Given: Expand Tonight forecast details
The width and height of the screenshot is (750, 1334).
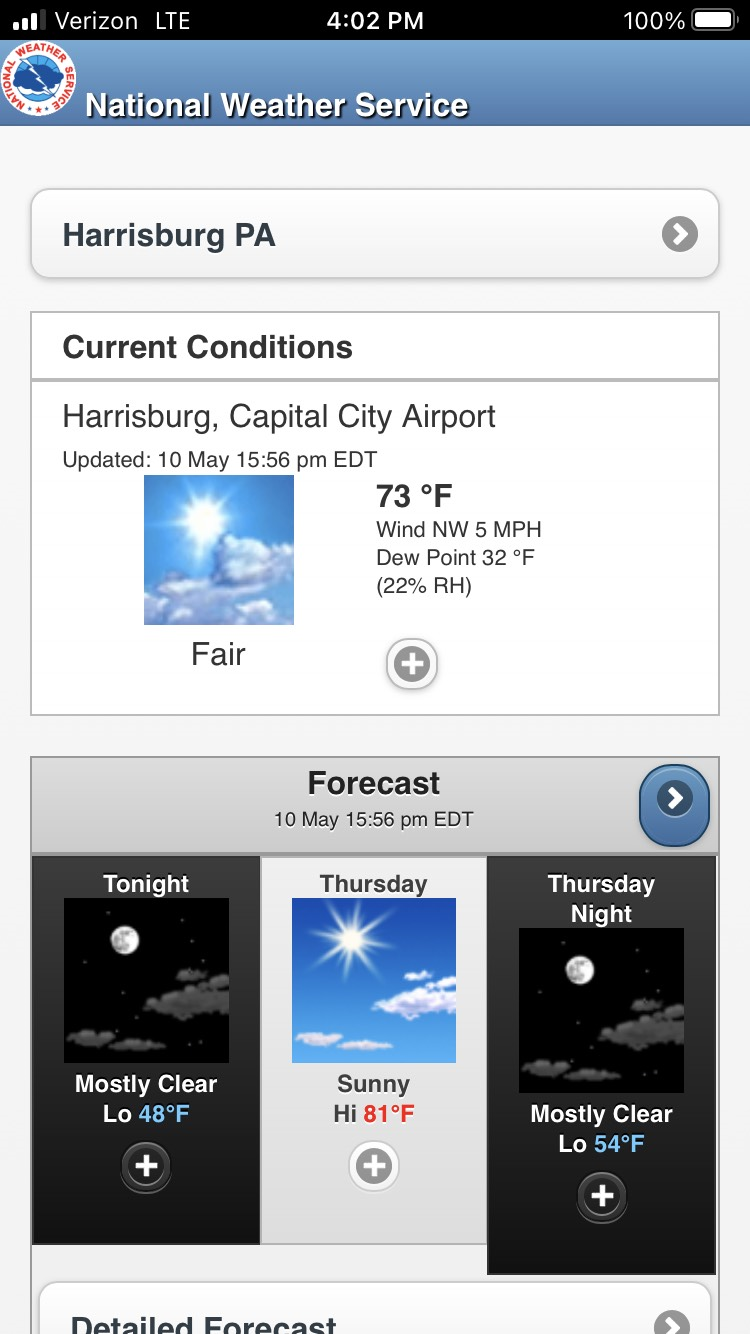Looking at the screenshot, I should tap(146, 1167).
